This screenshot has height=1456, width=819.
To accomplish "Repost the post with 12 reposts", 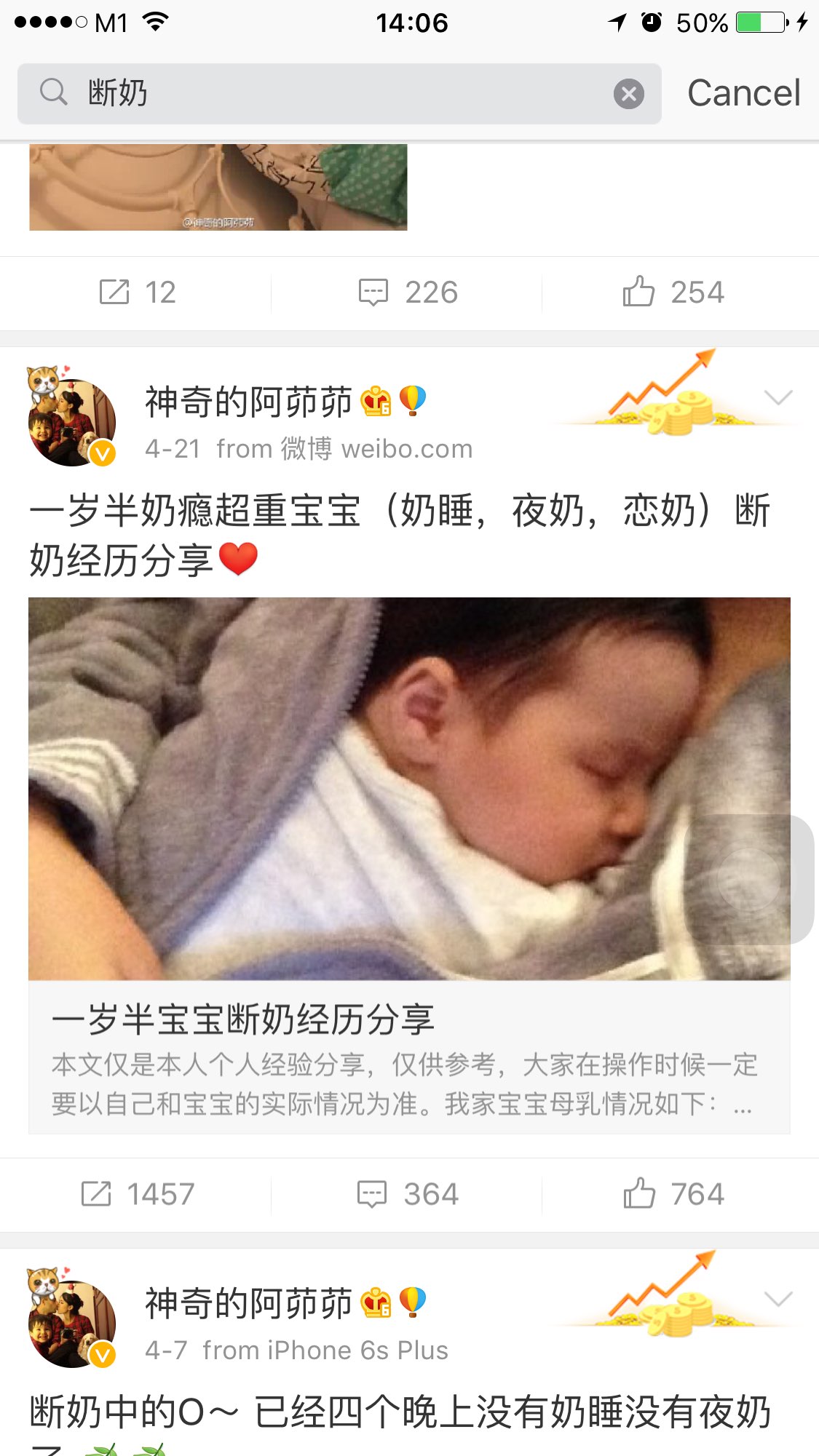I will [x=137, y=293].
